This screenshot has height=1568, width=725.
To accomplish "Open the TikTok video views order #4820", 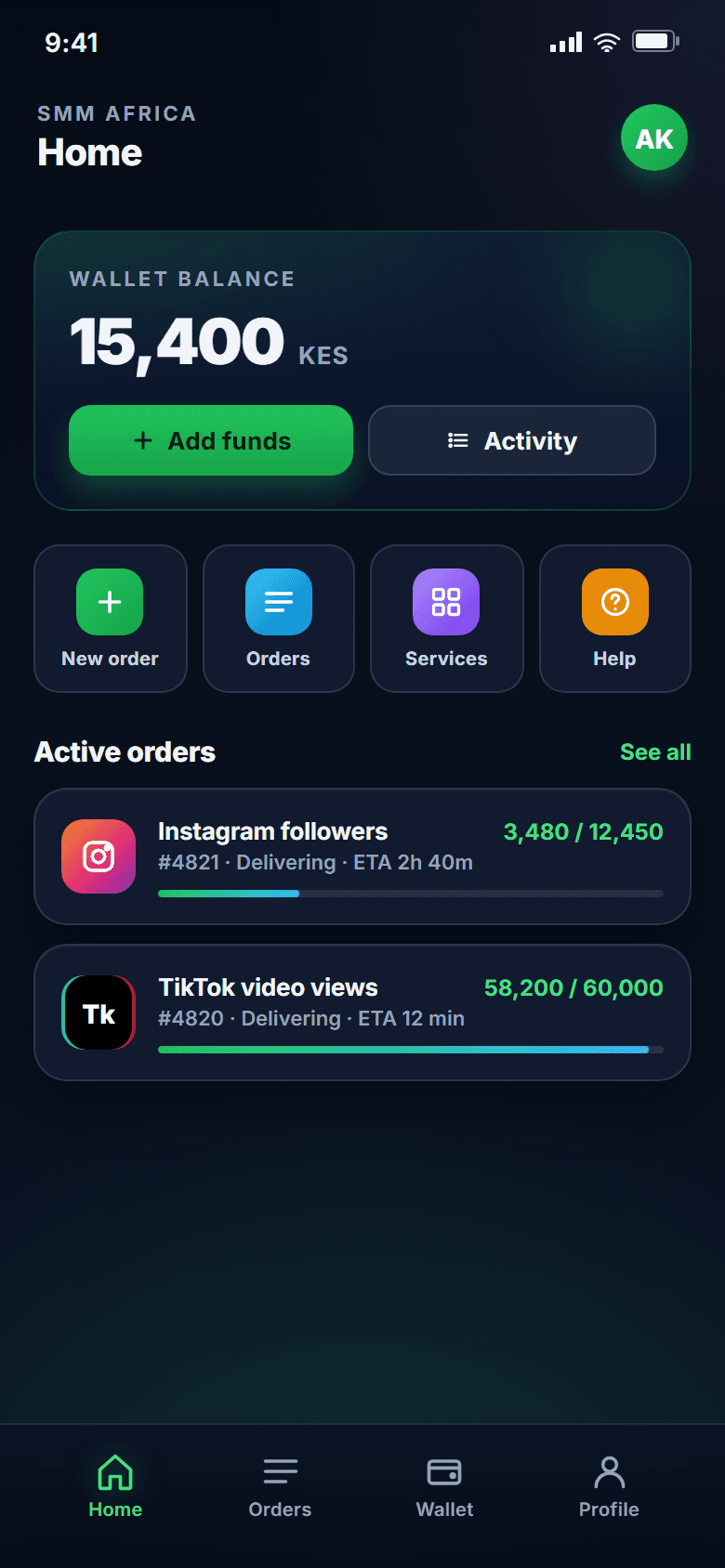I will [x=362, y=1013].
